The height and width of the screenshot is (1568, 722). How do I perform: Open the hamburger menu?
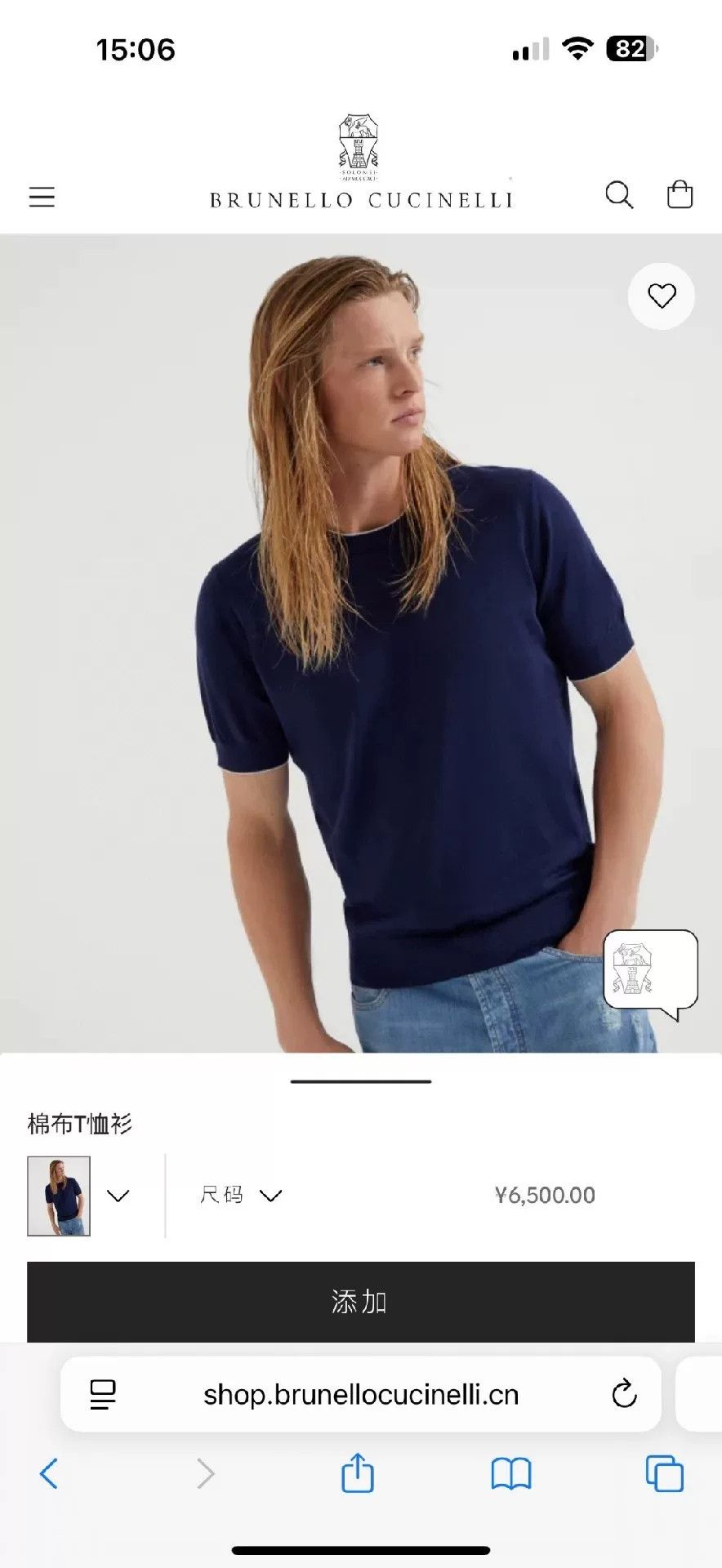coord(42,197)
